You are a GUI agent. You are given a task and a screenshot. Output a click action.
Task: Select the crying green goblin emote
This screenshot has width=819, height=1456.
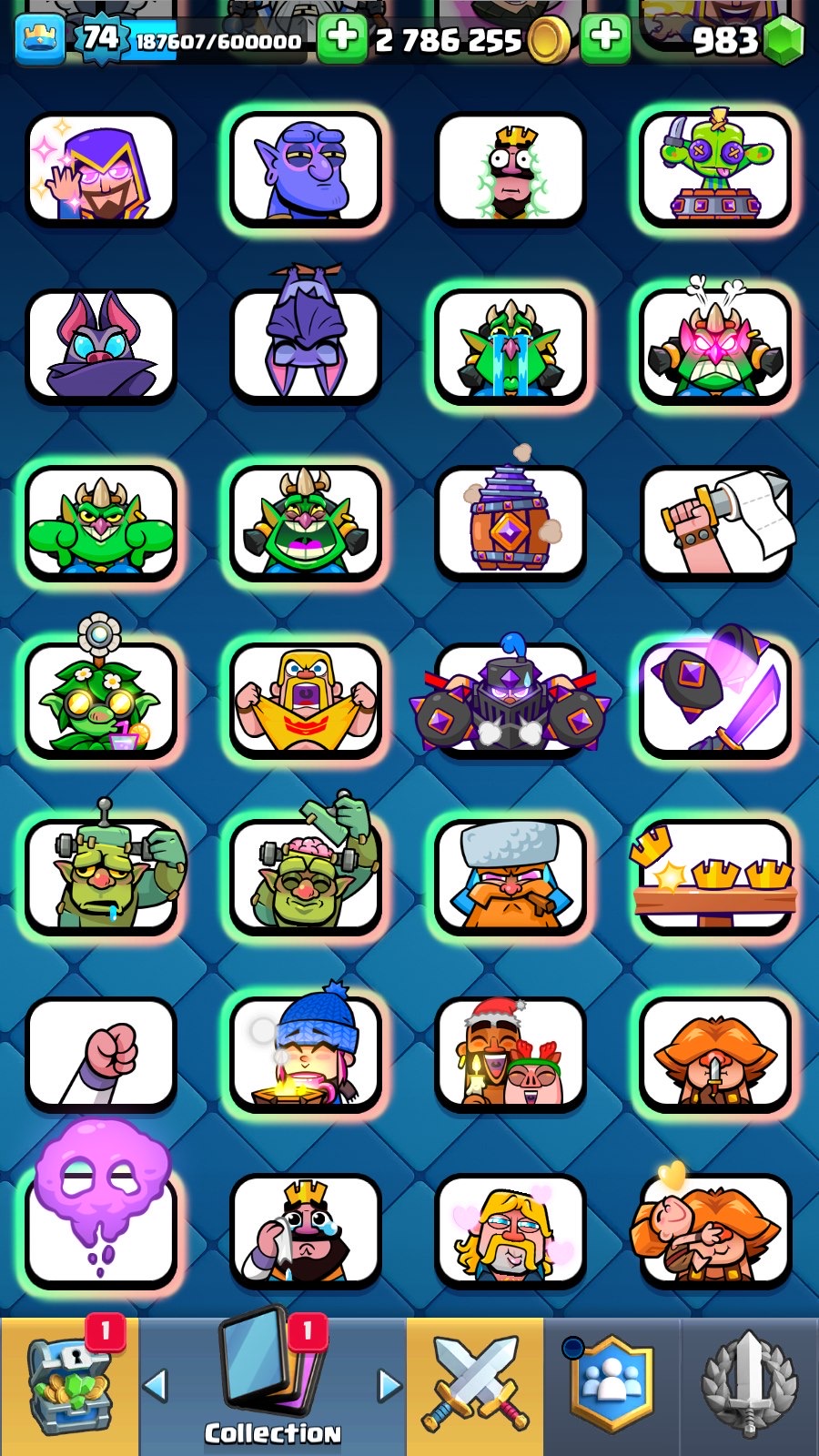(511, 347)
